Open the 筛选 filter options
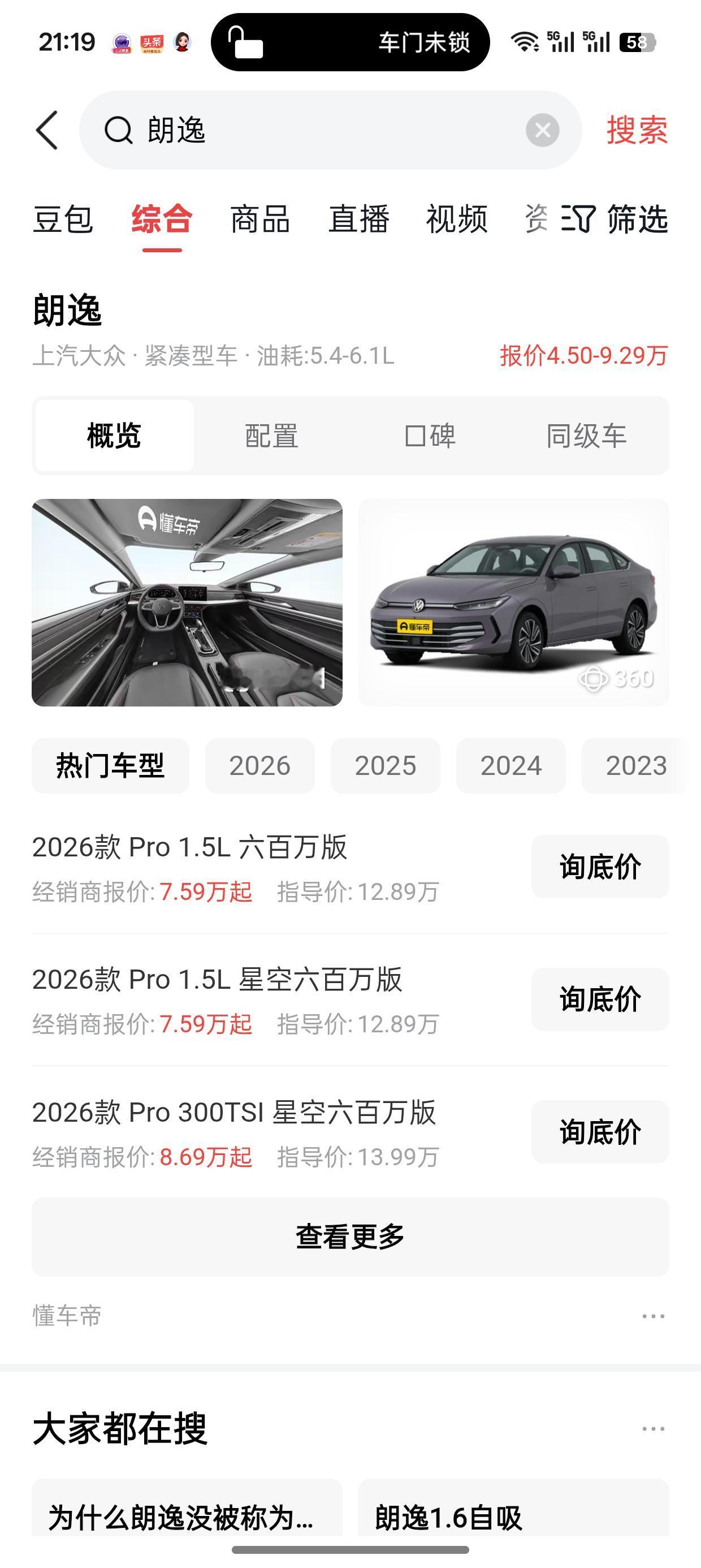The image size is (701, 1568). (616, 219)
